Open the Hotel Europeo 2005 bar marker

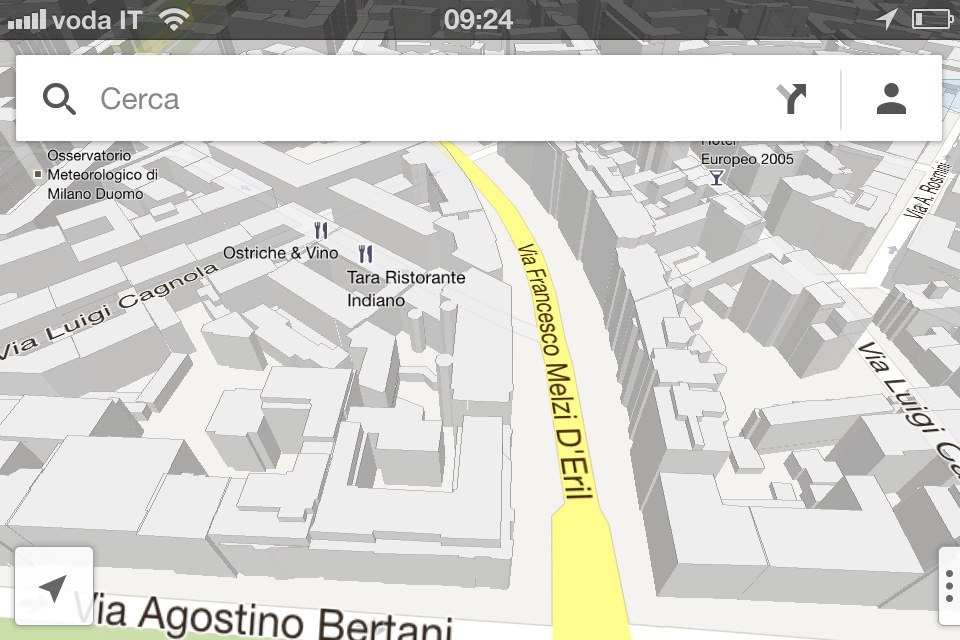[x=716, y=178]
